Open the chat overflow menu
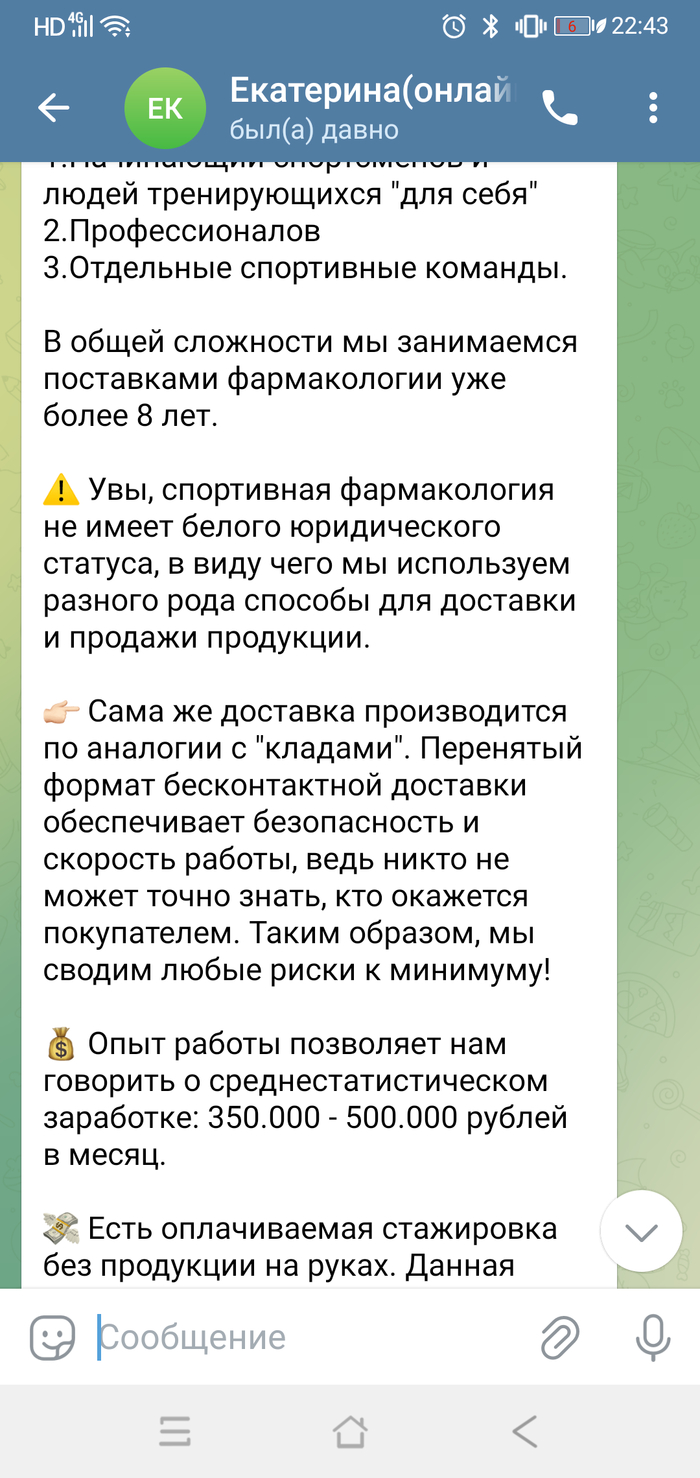700x1478 pixels. click(x=653, y=108)
